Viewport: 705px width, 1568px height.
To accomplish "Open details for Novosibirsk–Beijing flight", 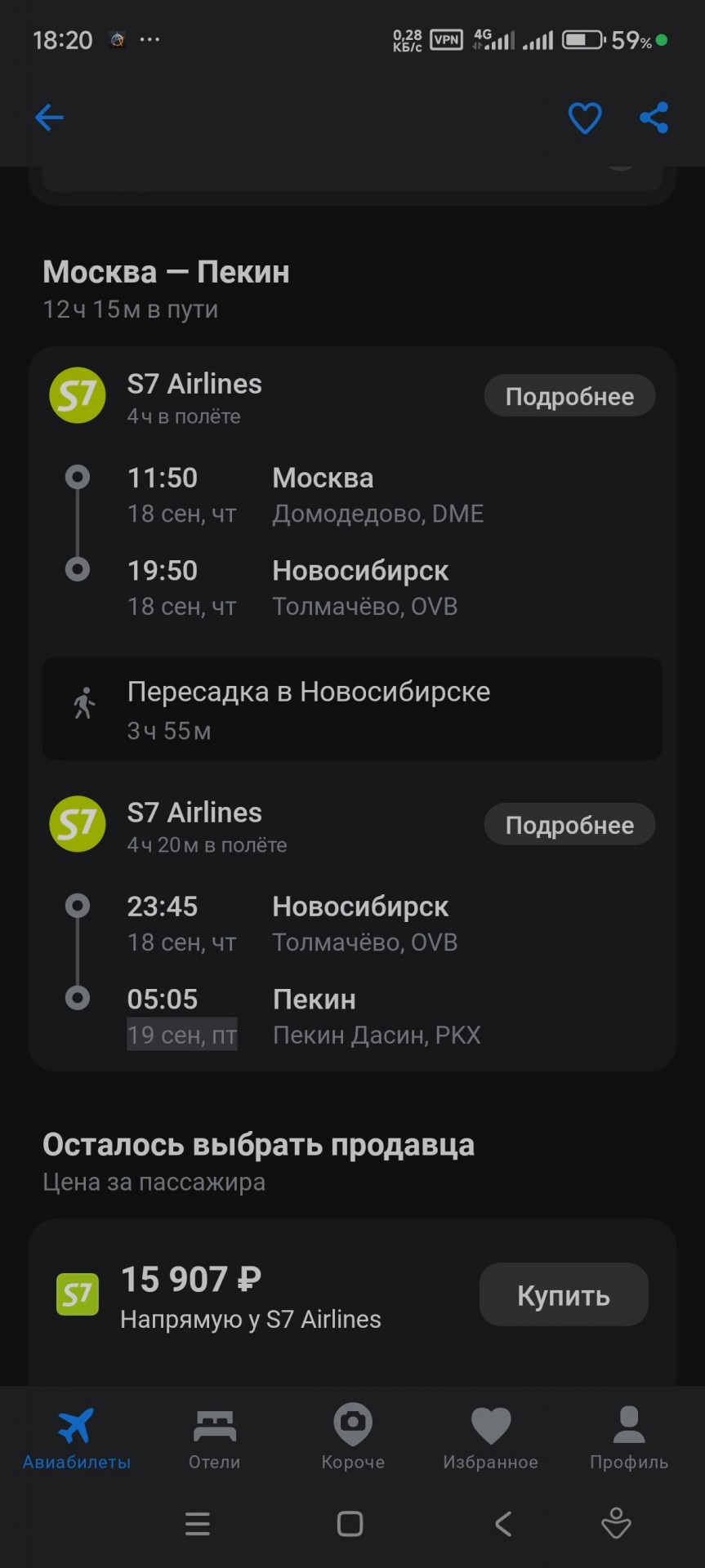I will click(x=569, y=826).
